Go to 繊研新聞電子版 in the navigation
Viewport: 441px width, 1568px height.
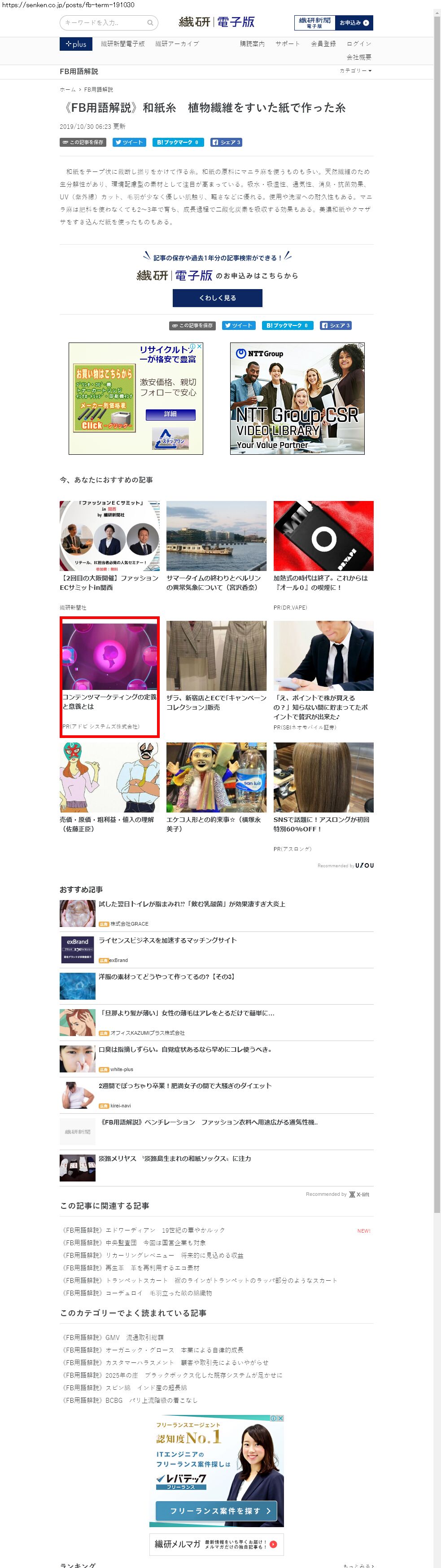coord(122,44)
